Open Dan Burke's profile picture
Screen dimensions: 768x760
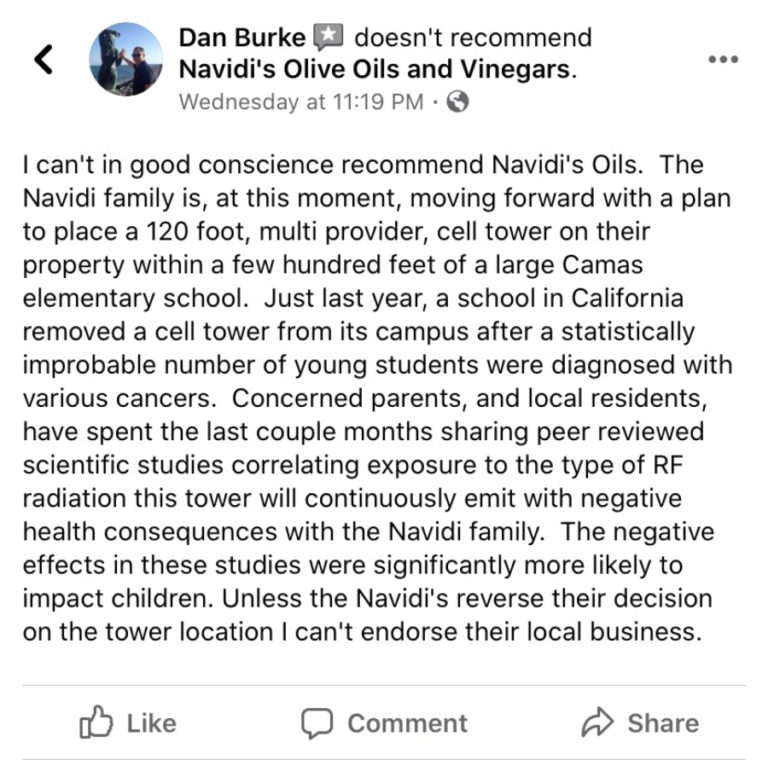(126, 60)
